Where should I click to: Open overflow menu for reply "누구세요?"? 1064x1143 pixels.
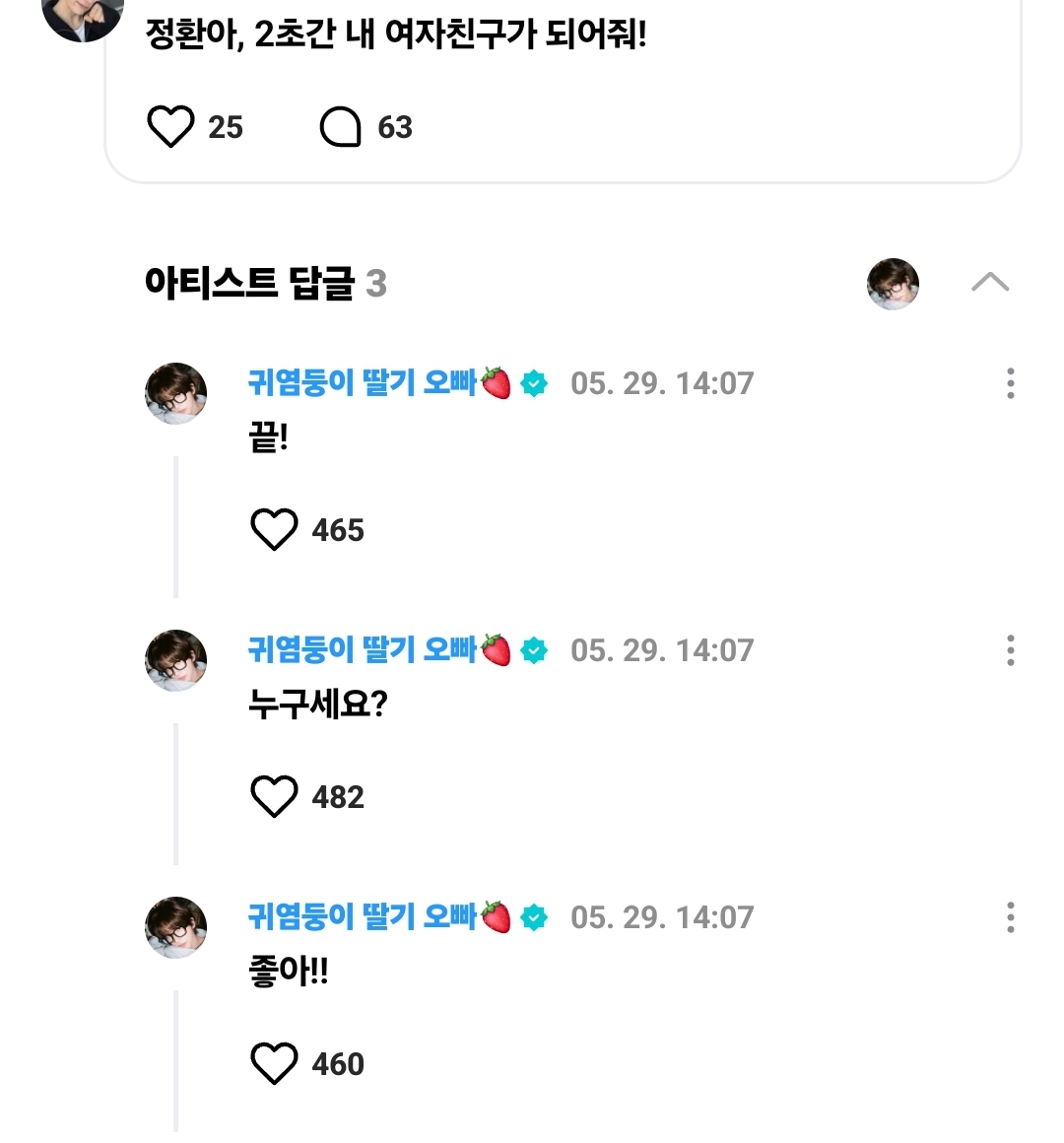point(1010,650)
